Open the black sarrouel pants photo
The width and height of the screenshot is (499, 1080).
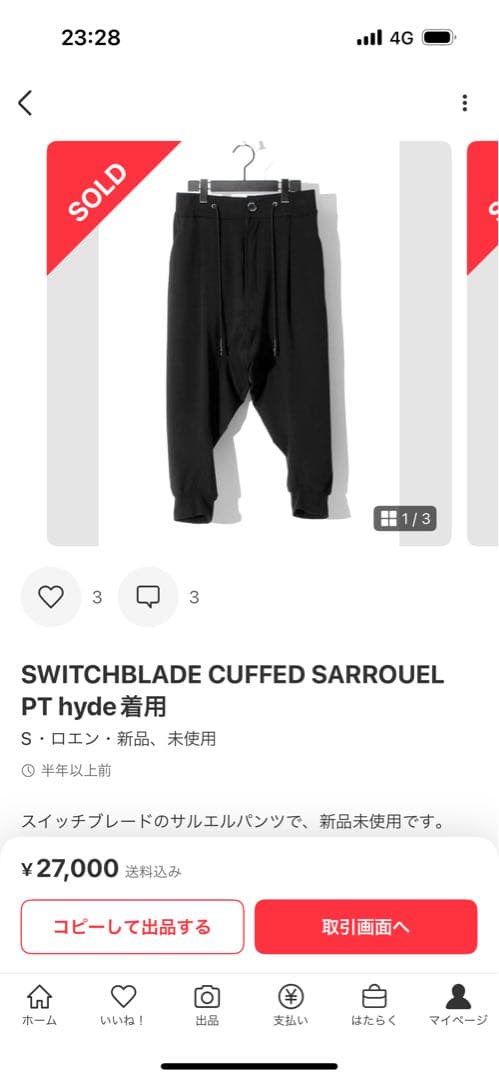point(249,343)
